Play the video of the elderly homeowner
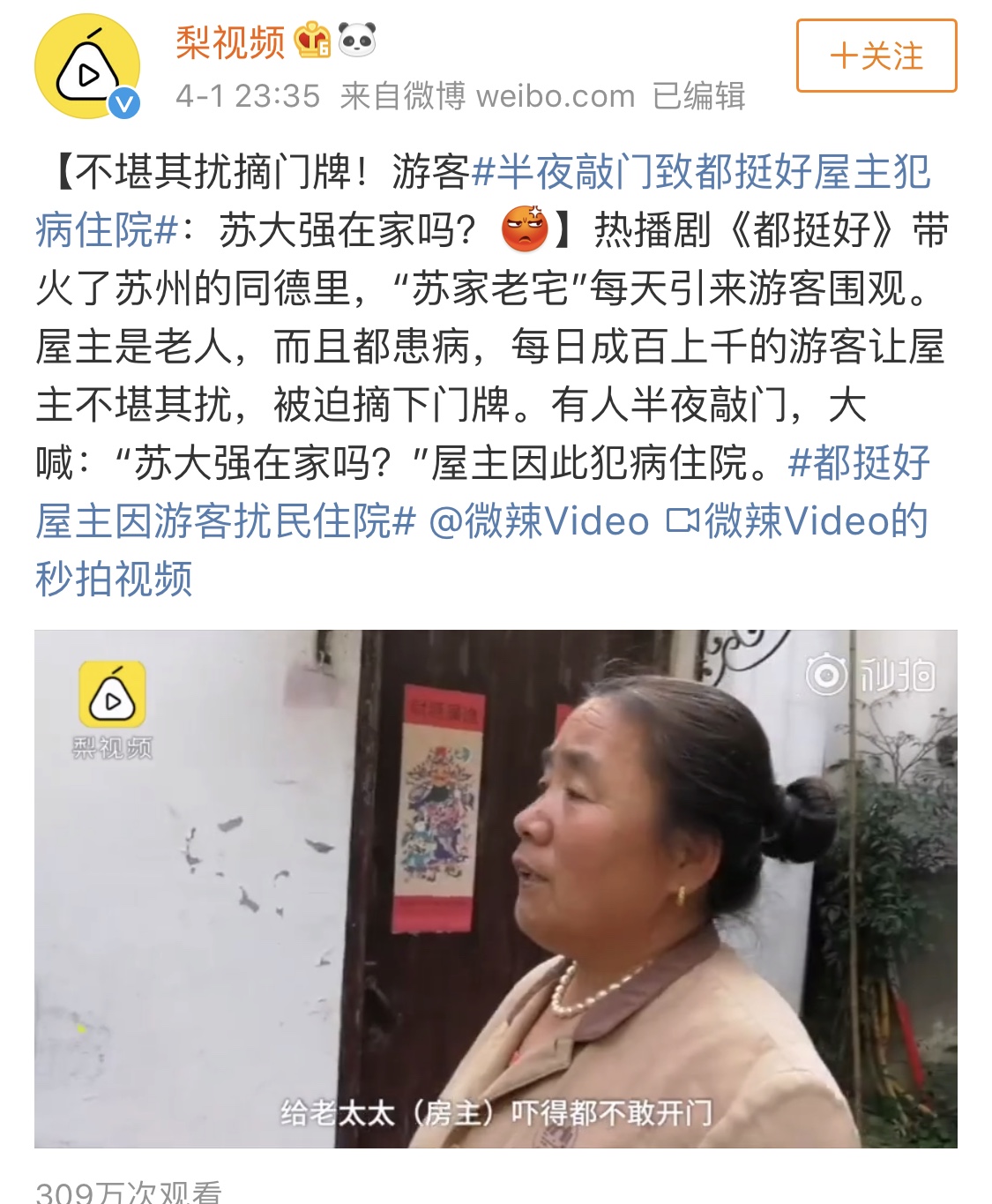992x1204 pixels. 496,888
